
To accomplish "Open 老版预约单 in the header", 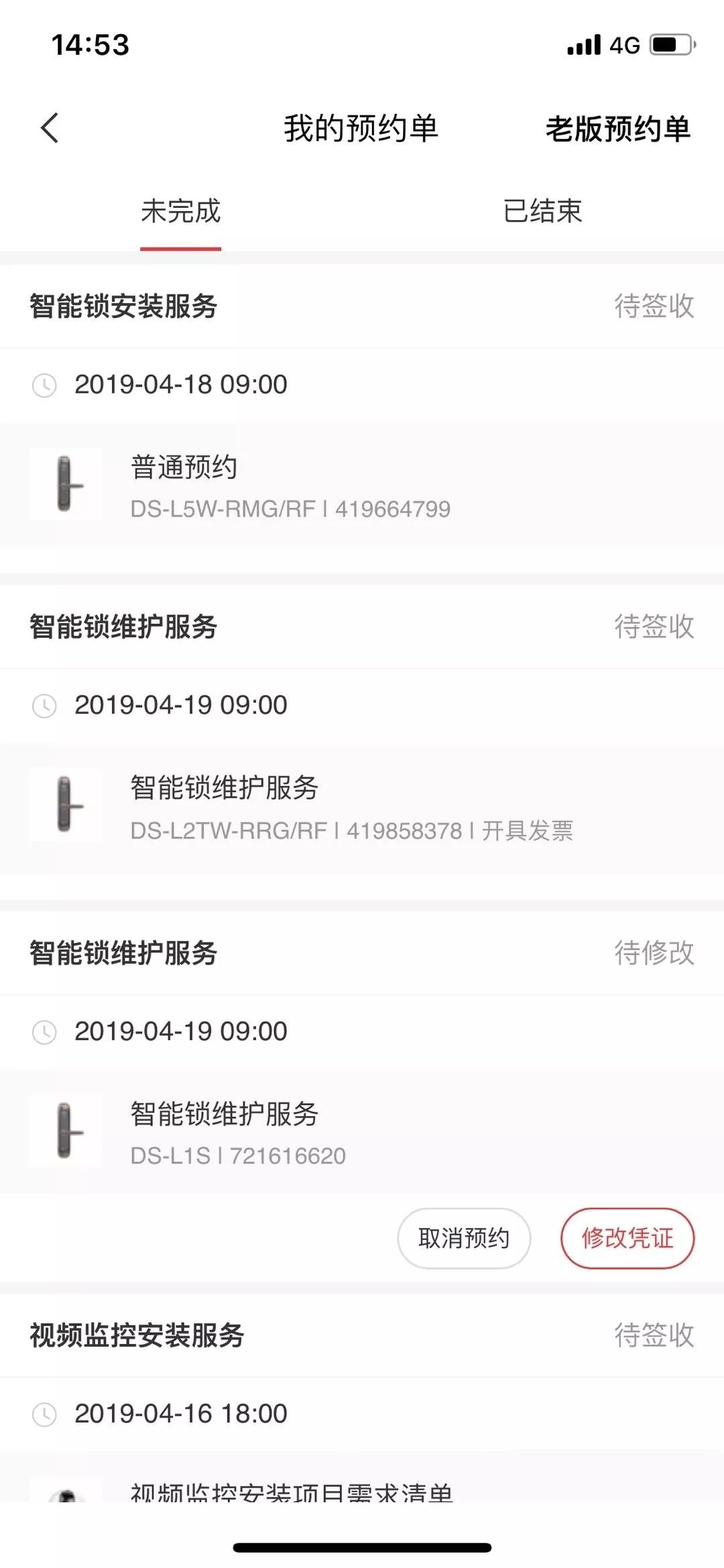I will [617, 129].
